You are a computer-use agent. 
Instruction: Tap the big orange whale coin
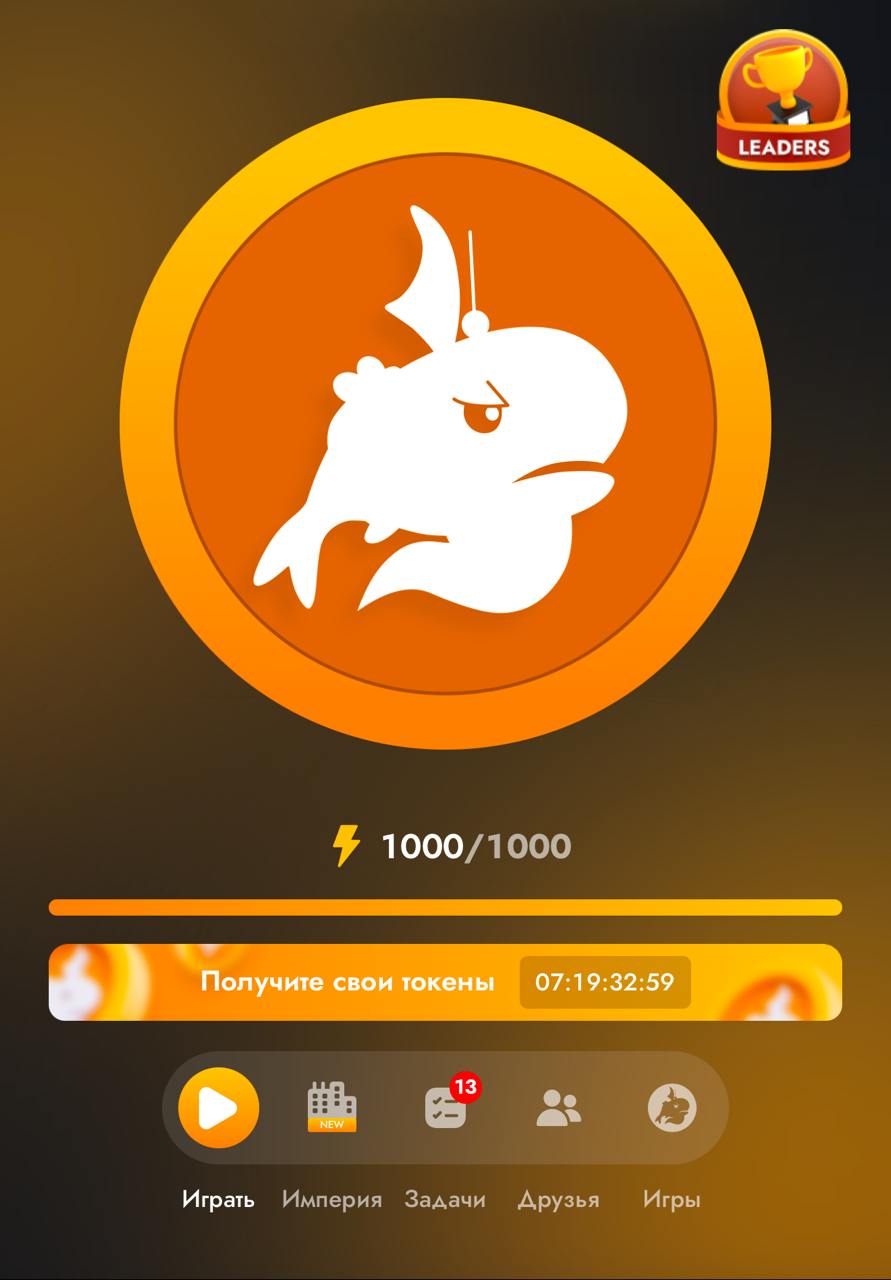445,423
